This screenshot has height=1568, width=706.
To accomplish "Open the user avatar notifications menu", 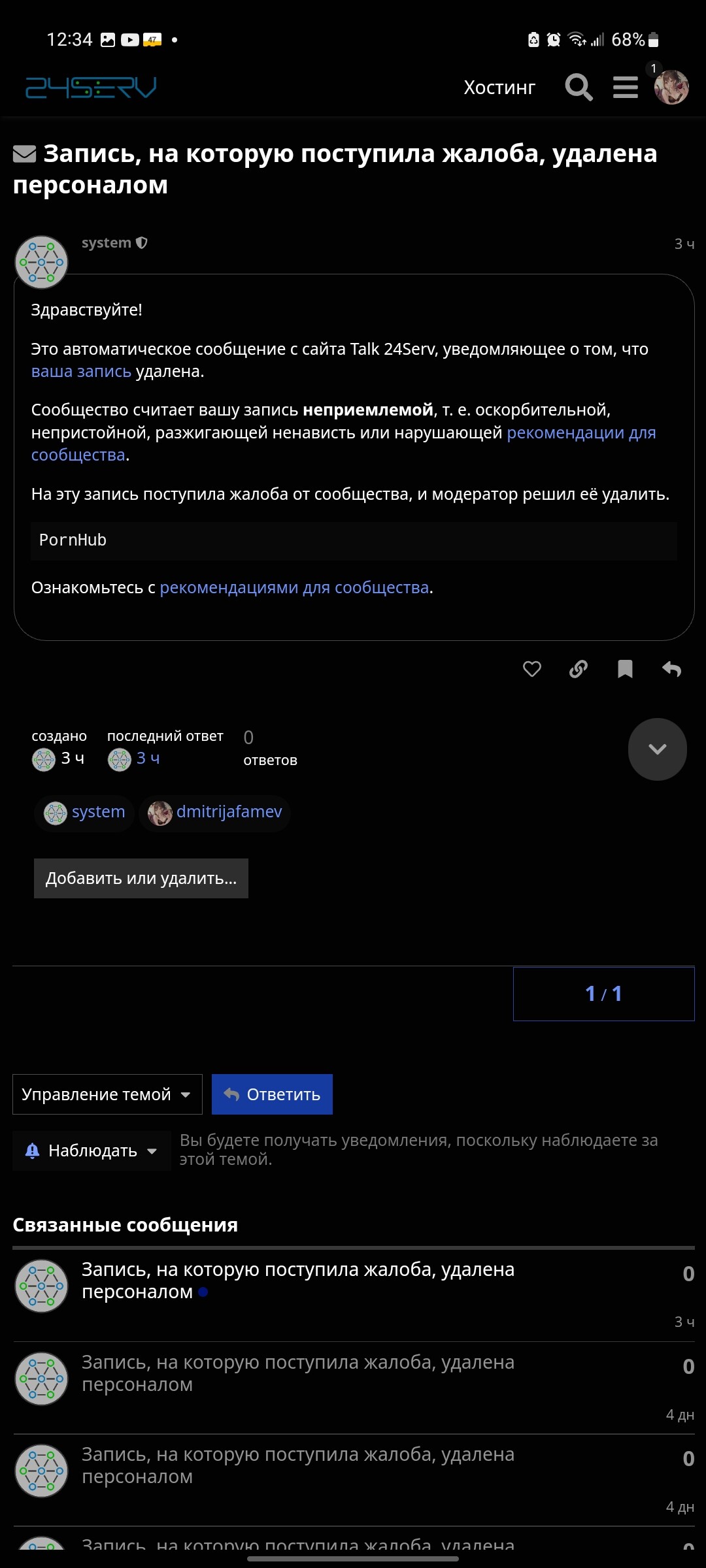I will [x=671, y=87].
